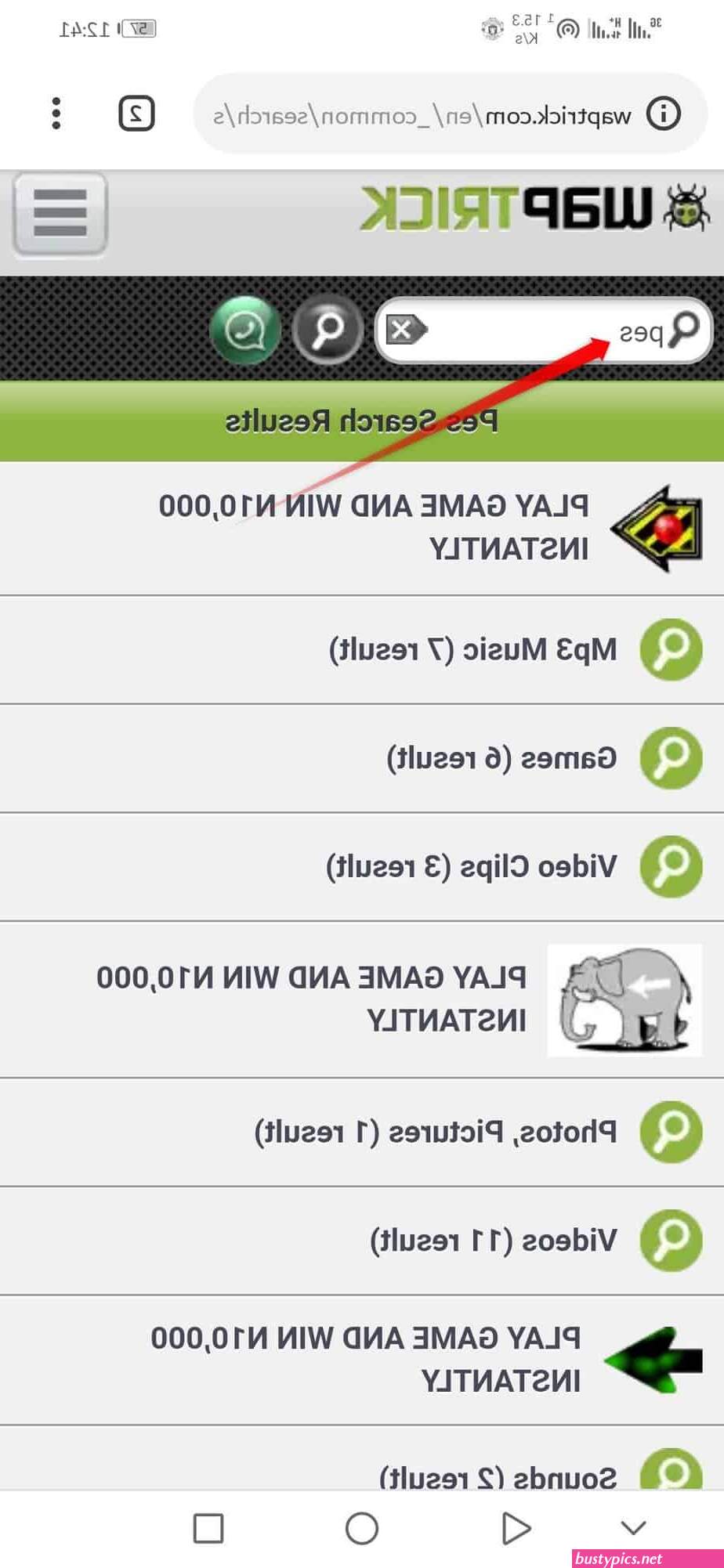Go to the home screen via circle button
This screenshot has height=1568, width=724.
(362, 1528)
